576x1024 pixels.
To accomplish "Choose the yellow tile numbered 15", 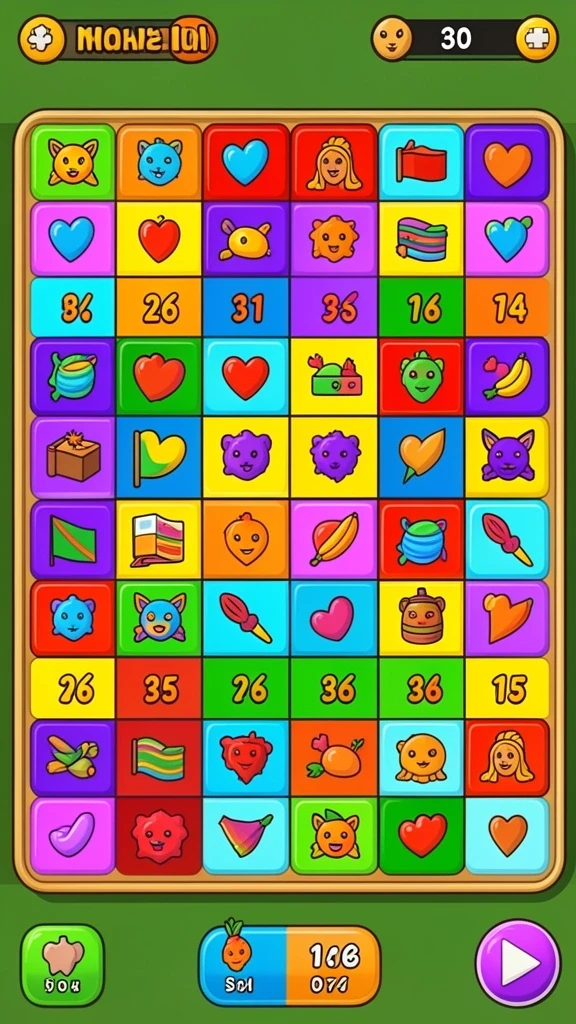I will pos(507,688).
